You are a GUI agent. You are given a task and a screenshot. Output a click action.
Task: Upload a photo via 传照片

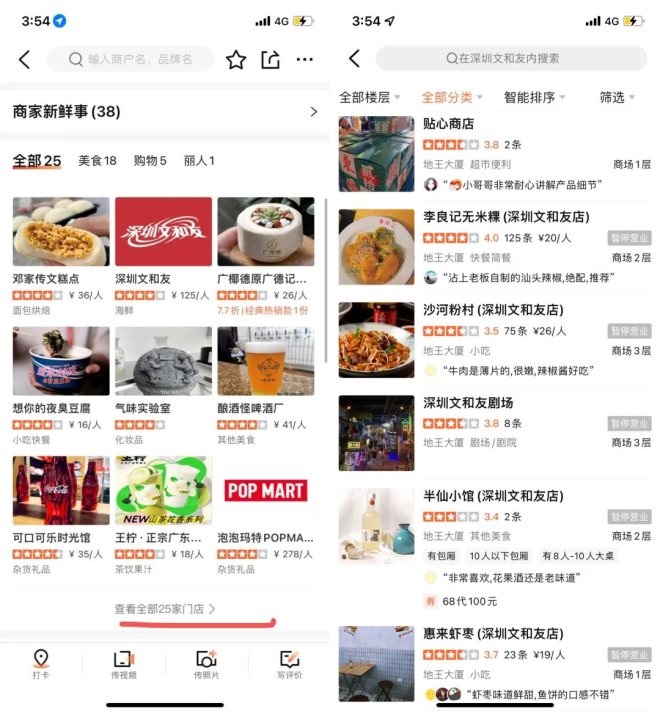206,665
